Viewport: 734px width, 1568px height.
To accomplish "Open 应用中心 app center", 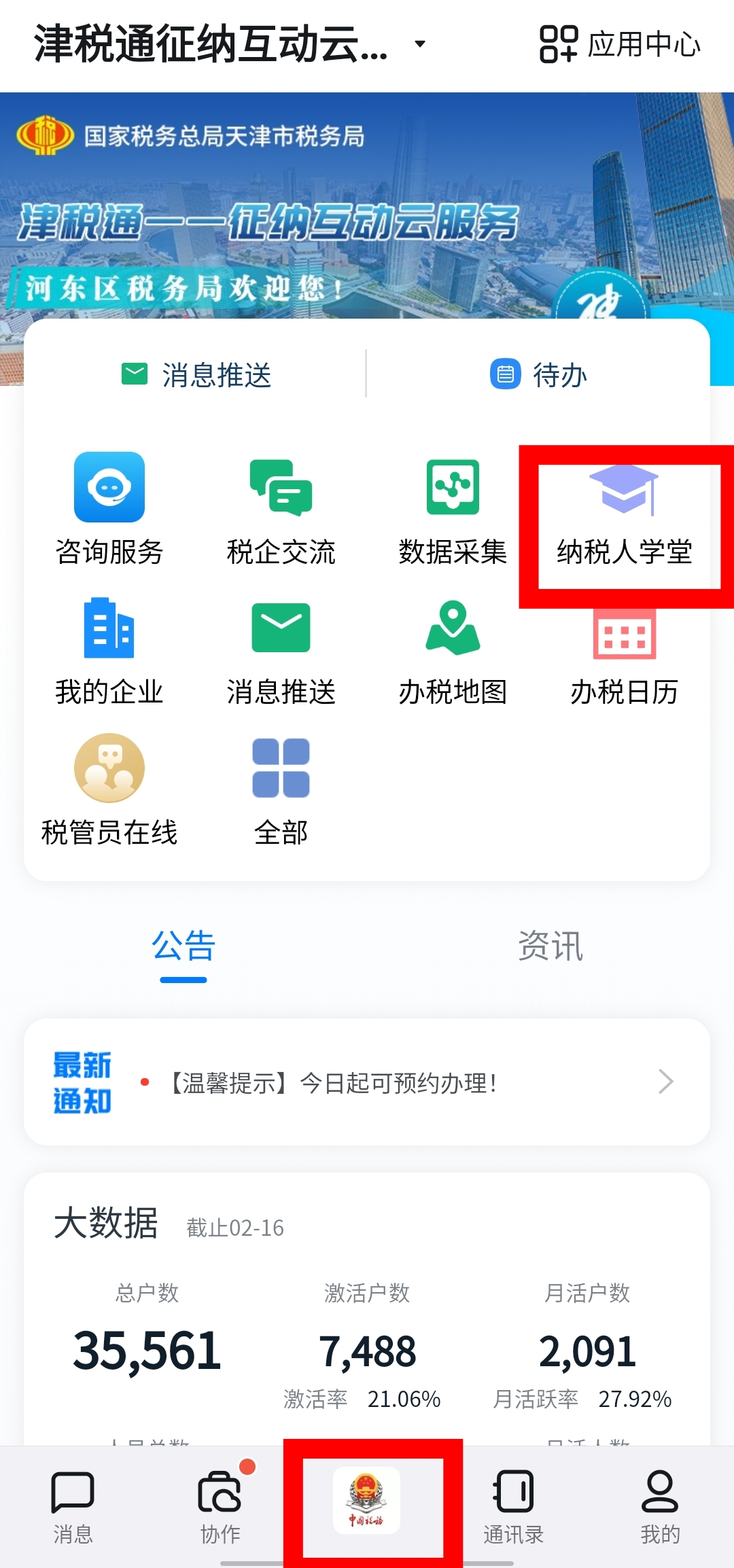I will click(x=619, y=44).
